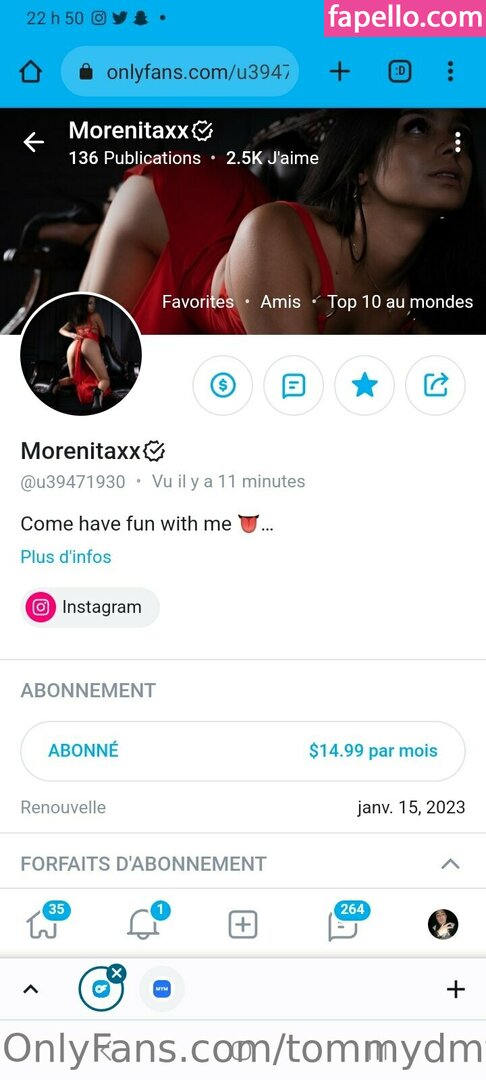This screenshot has width=486, height=1080.
Task: Open the home feed tab
Action: (x=43, y=924)
